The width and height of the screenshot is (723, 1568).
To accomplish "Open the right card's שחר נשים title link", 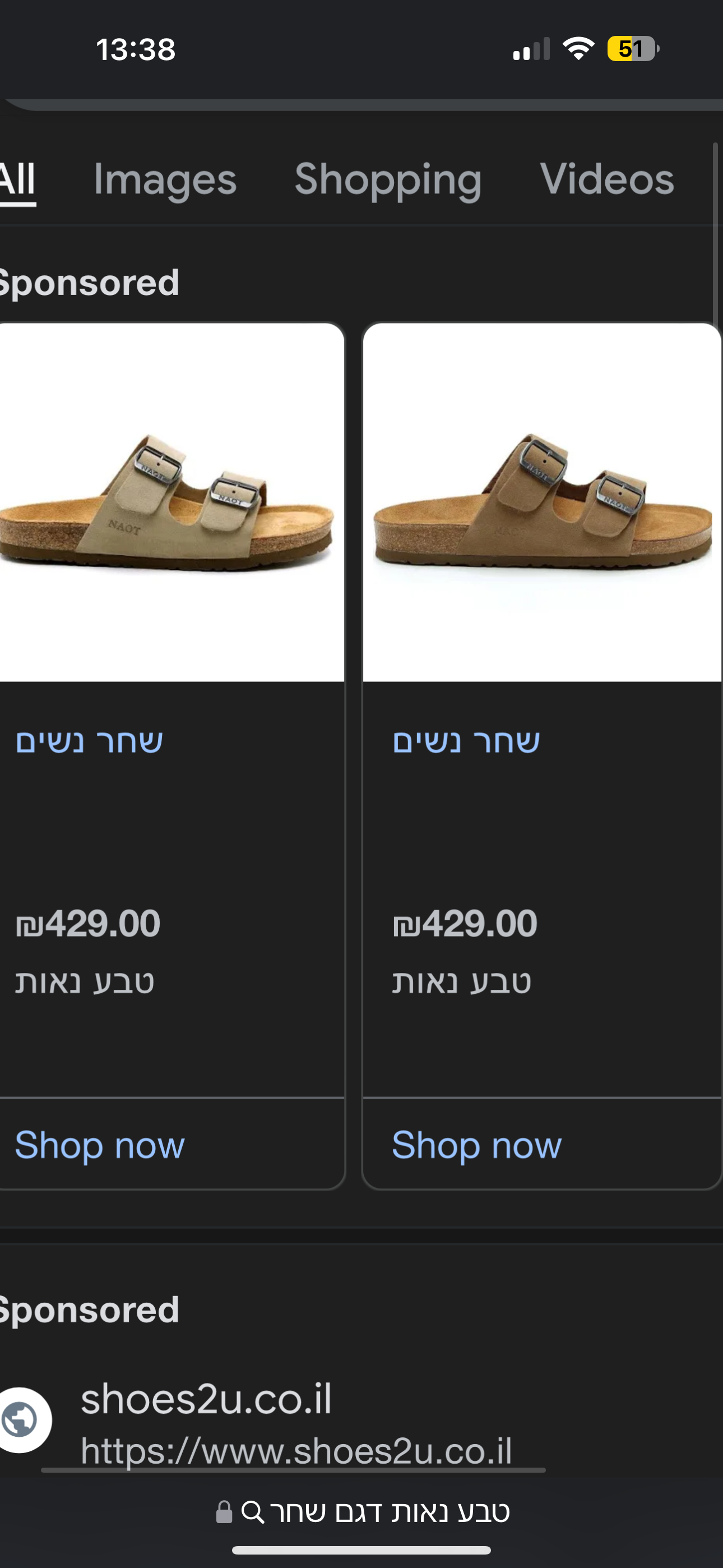I will click(466, 741).
